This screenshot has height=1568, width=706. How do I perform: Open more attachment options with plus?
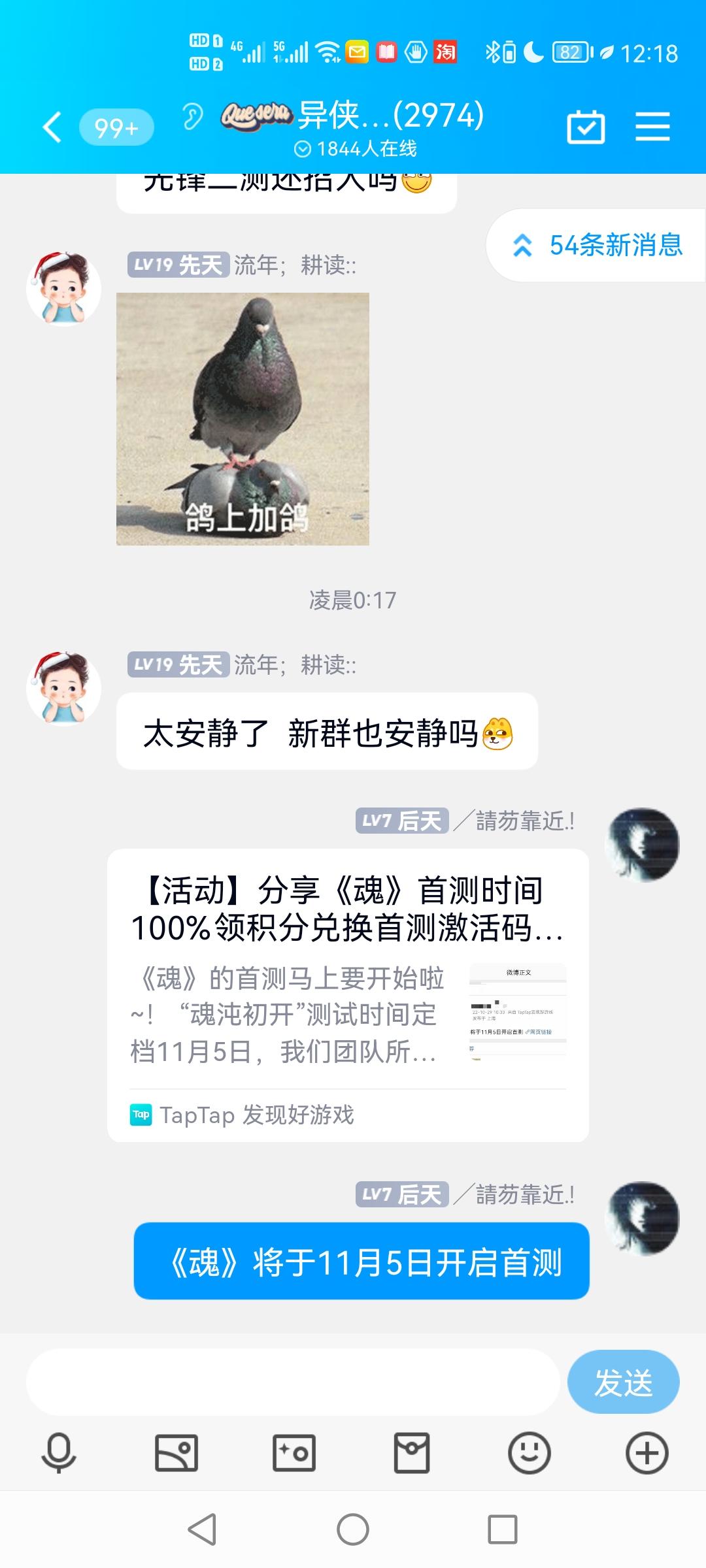pos(647,1454)
